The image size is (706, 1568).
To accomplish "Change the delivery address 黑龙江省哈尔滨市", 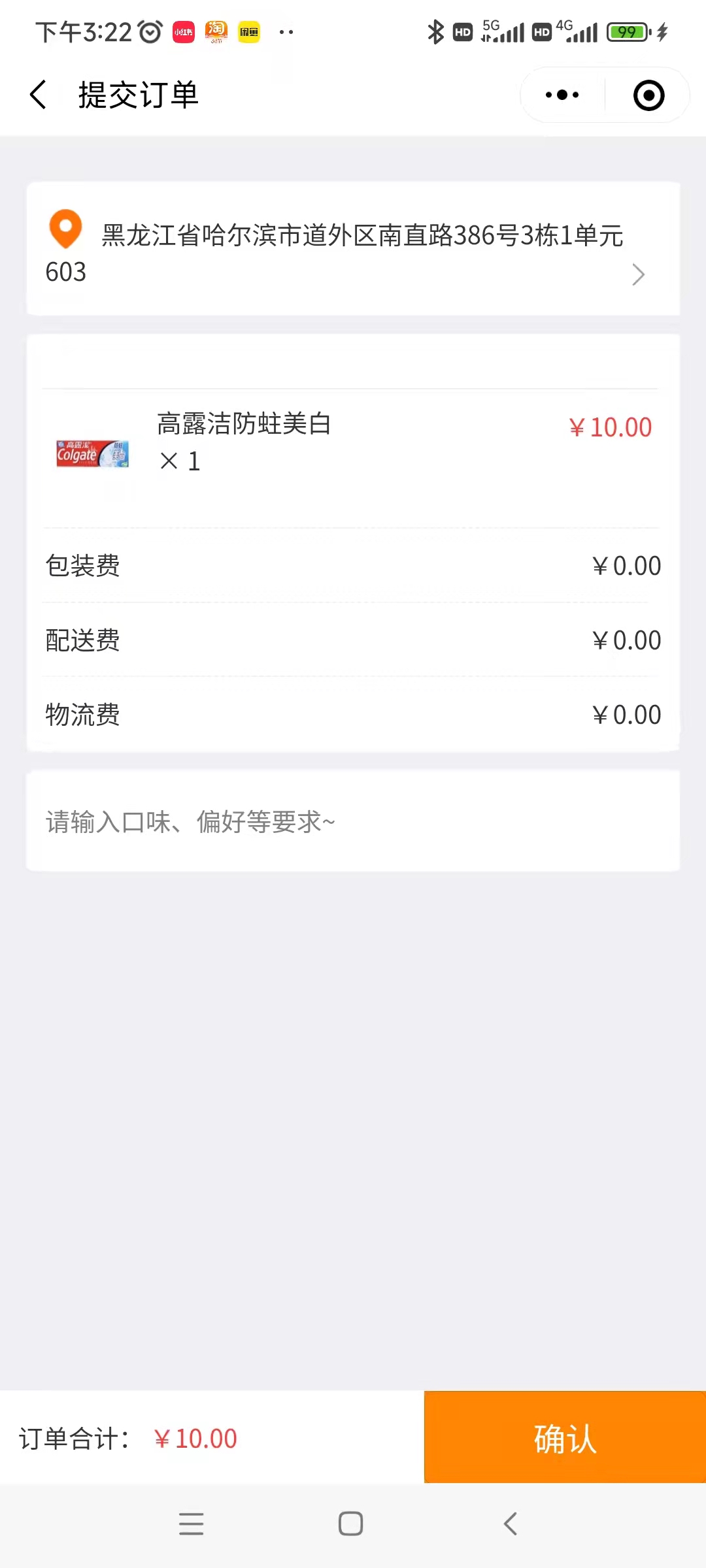I will tap(353, 250).
